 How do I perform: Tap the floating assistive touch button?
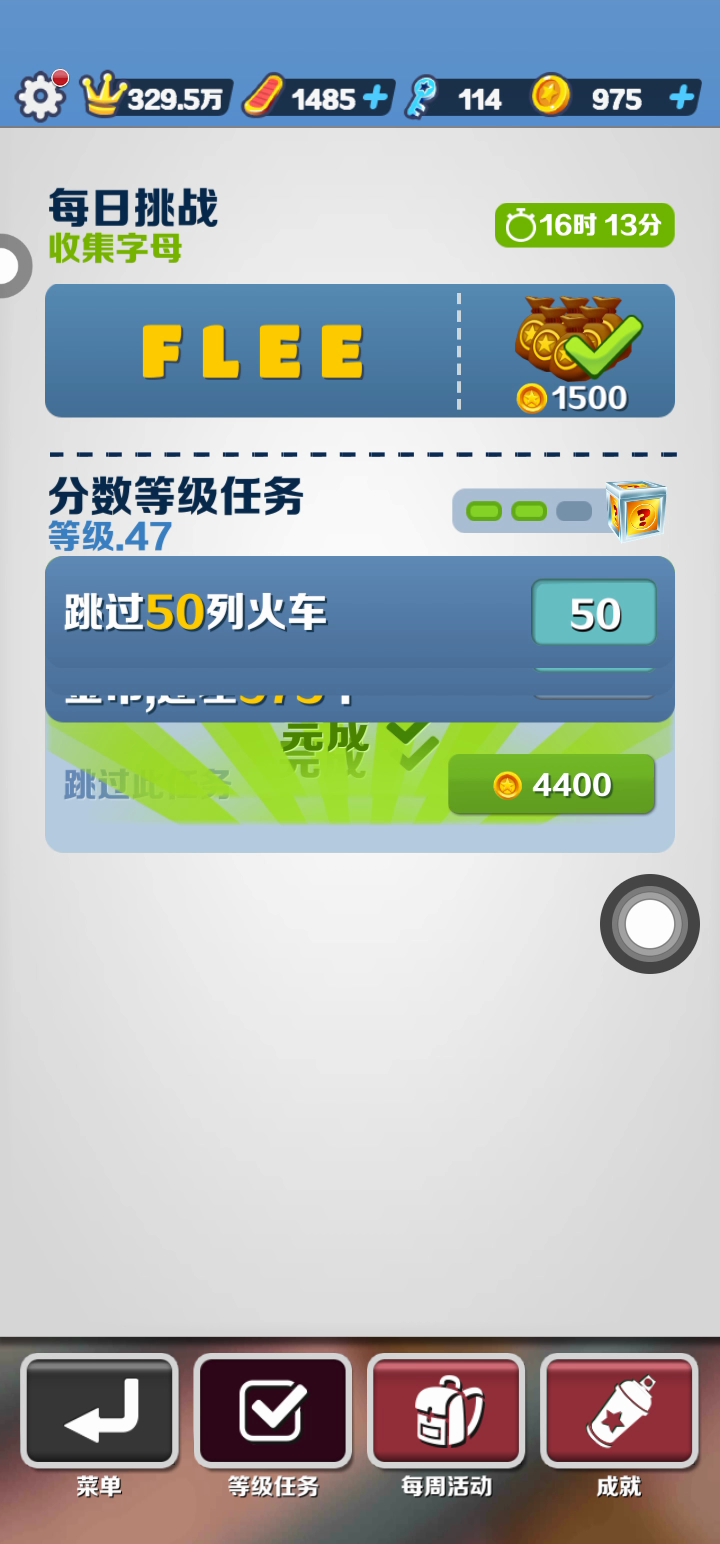click(x=650, y=924)
